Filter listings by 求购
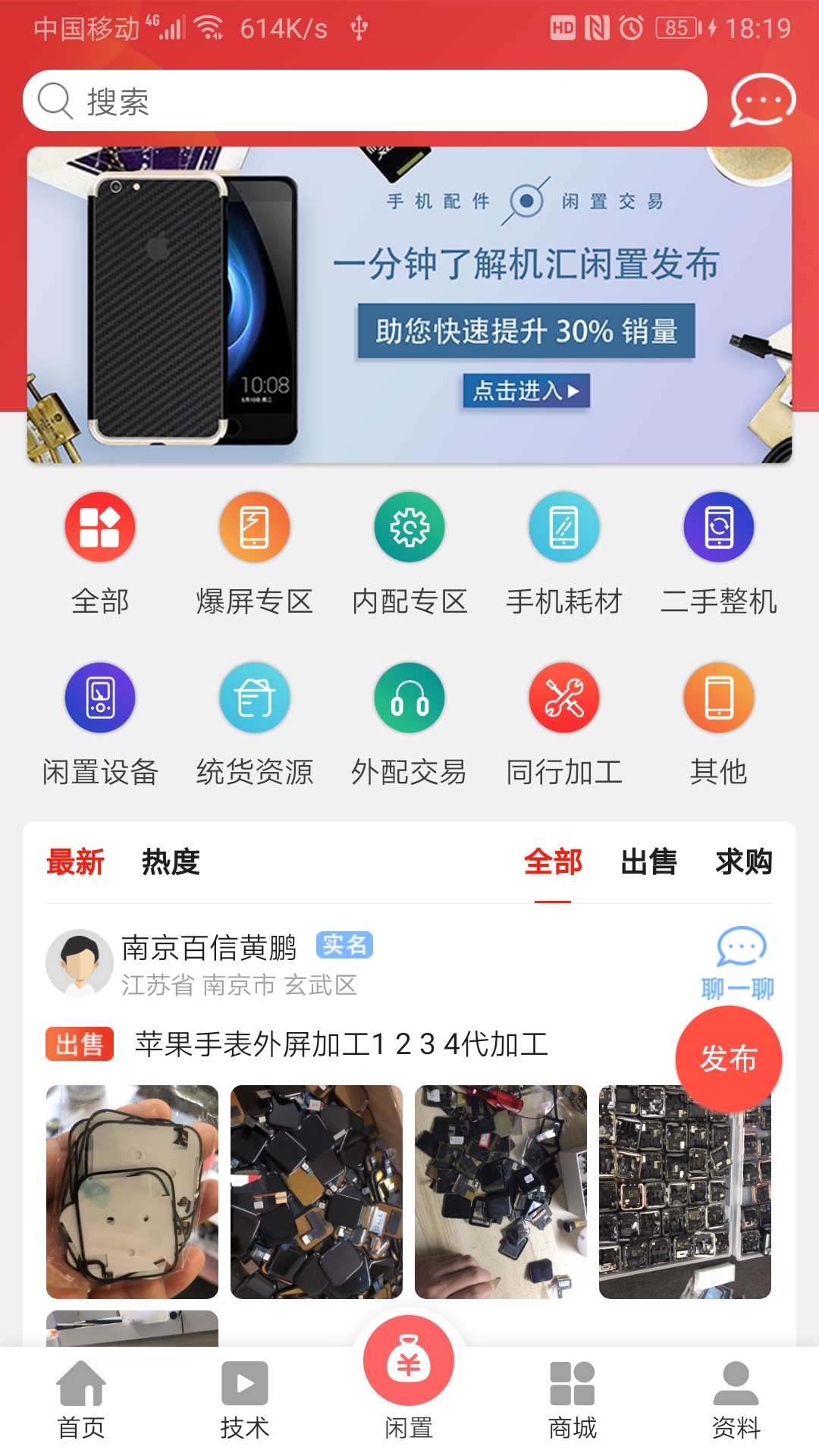 coord(744,862)
